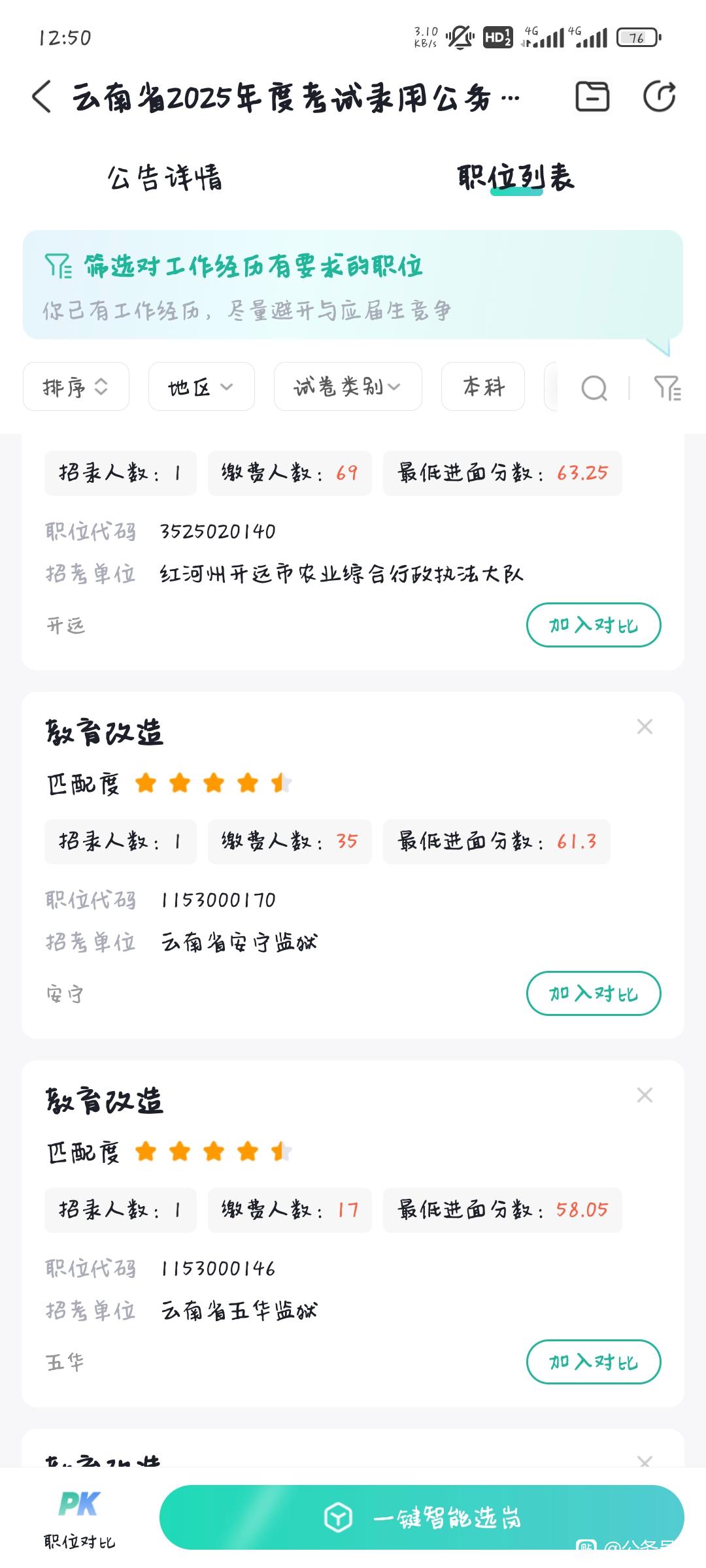Expand the 地区 region dropdown
This screenshot has height=1568, width=706.
[x=201, y=387]
